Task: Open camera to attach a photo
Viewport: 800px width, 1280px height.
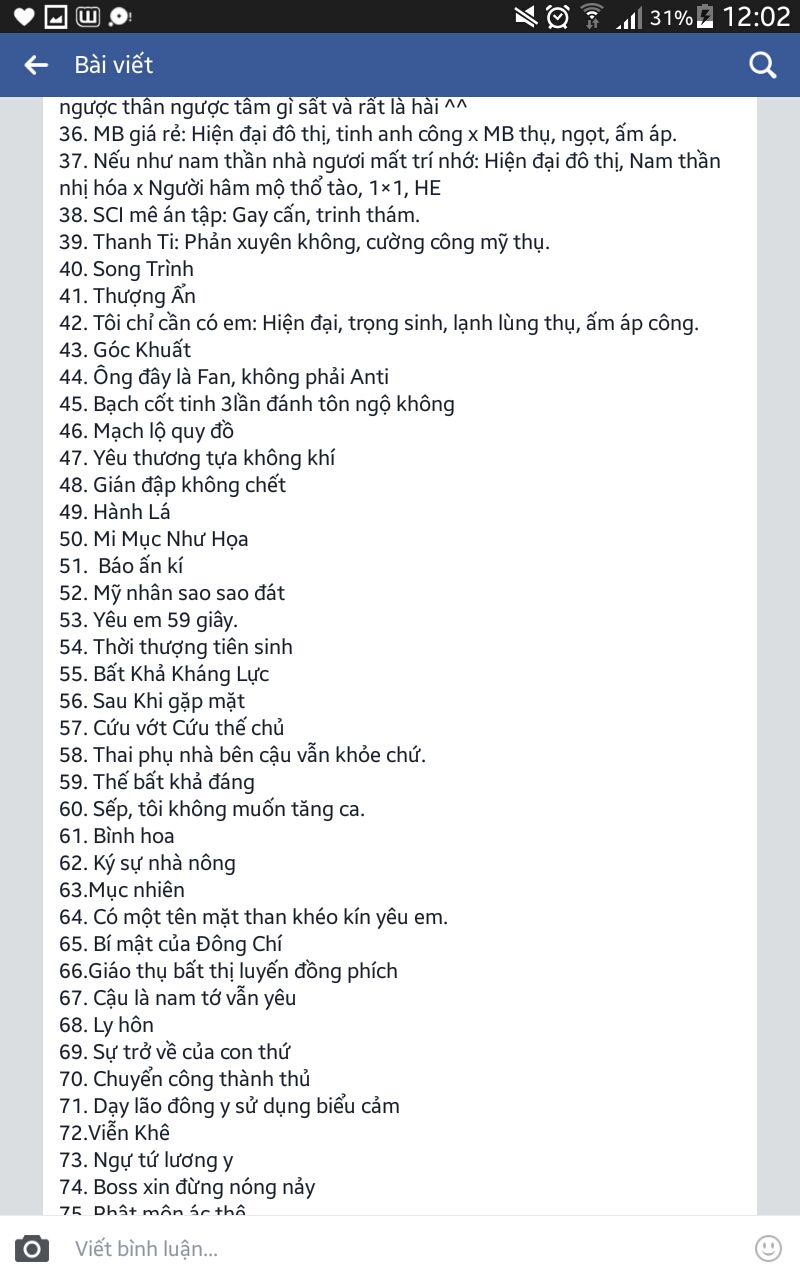Action: (x=32, y=1248)
